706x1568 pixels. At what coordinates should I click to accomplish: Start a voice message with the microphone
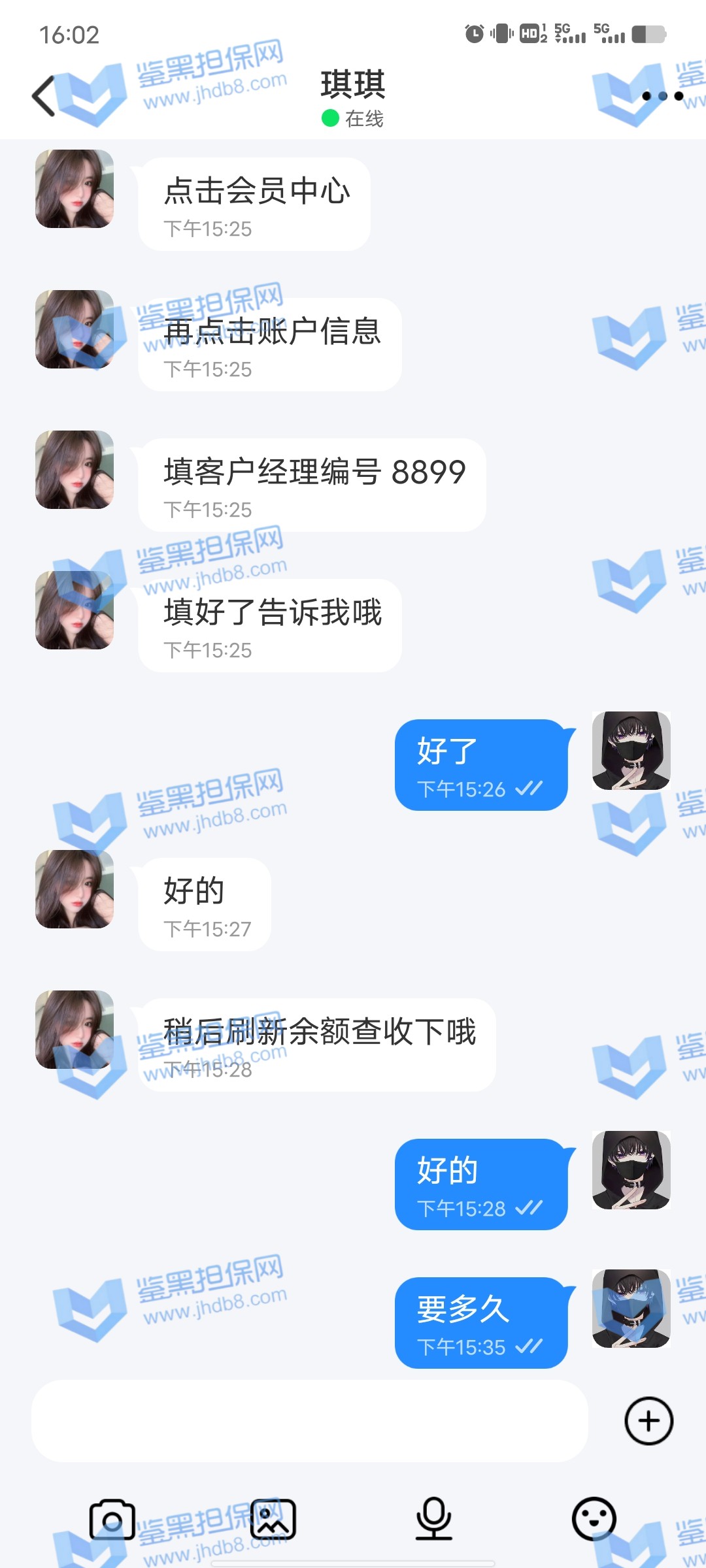pyautogui.click(x=433, y=1520)
